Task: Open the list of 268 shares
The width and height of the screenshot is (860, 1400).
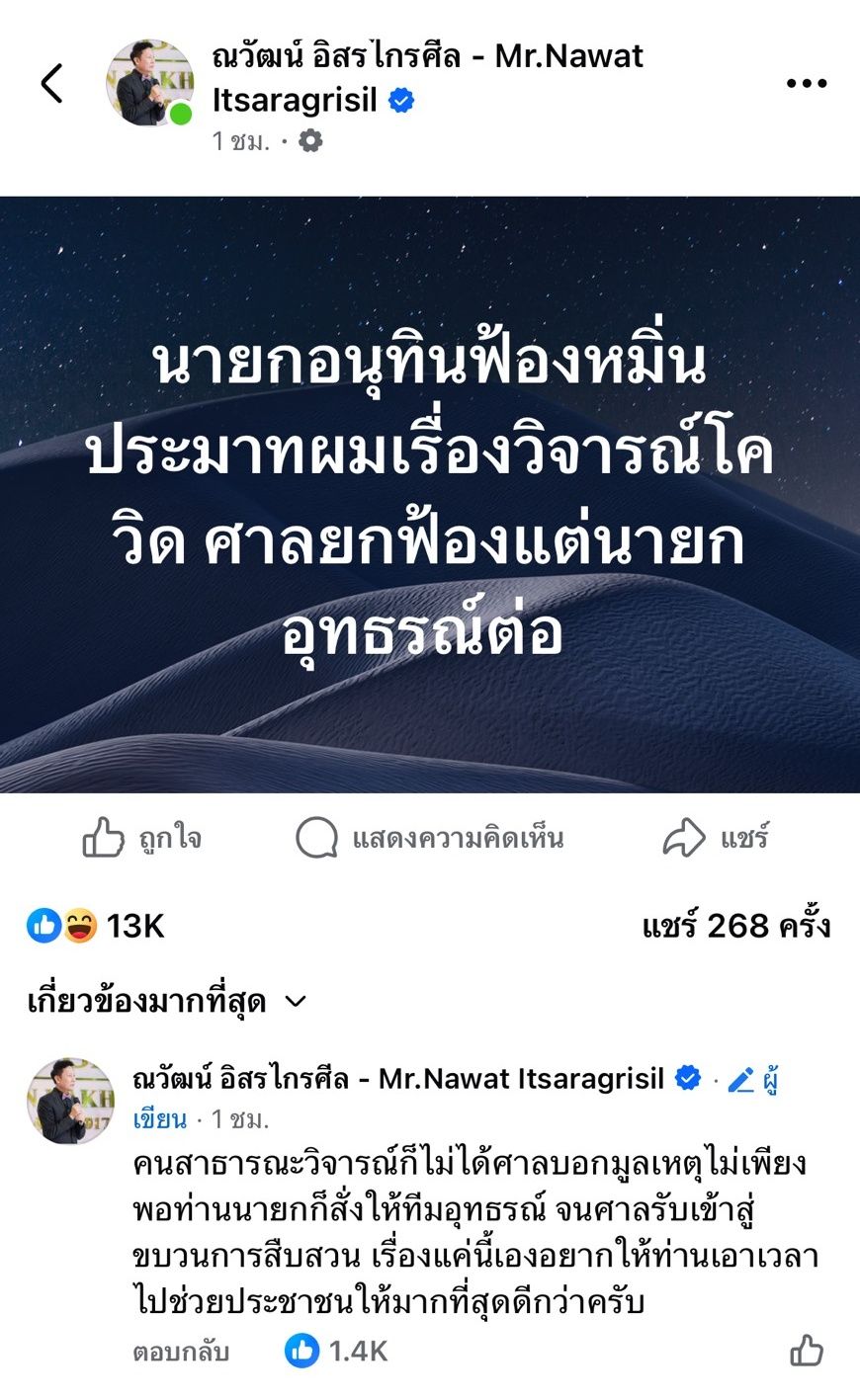Action: [735, 926]
